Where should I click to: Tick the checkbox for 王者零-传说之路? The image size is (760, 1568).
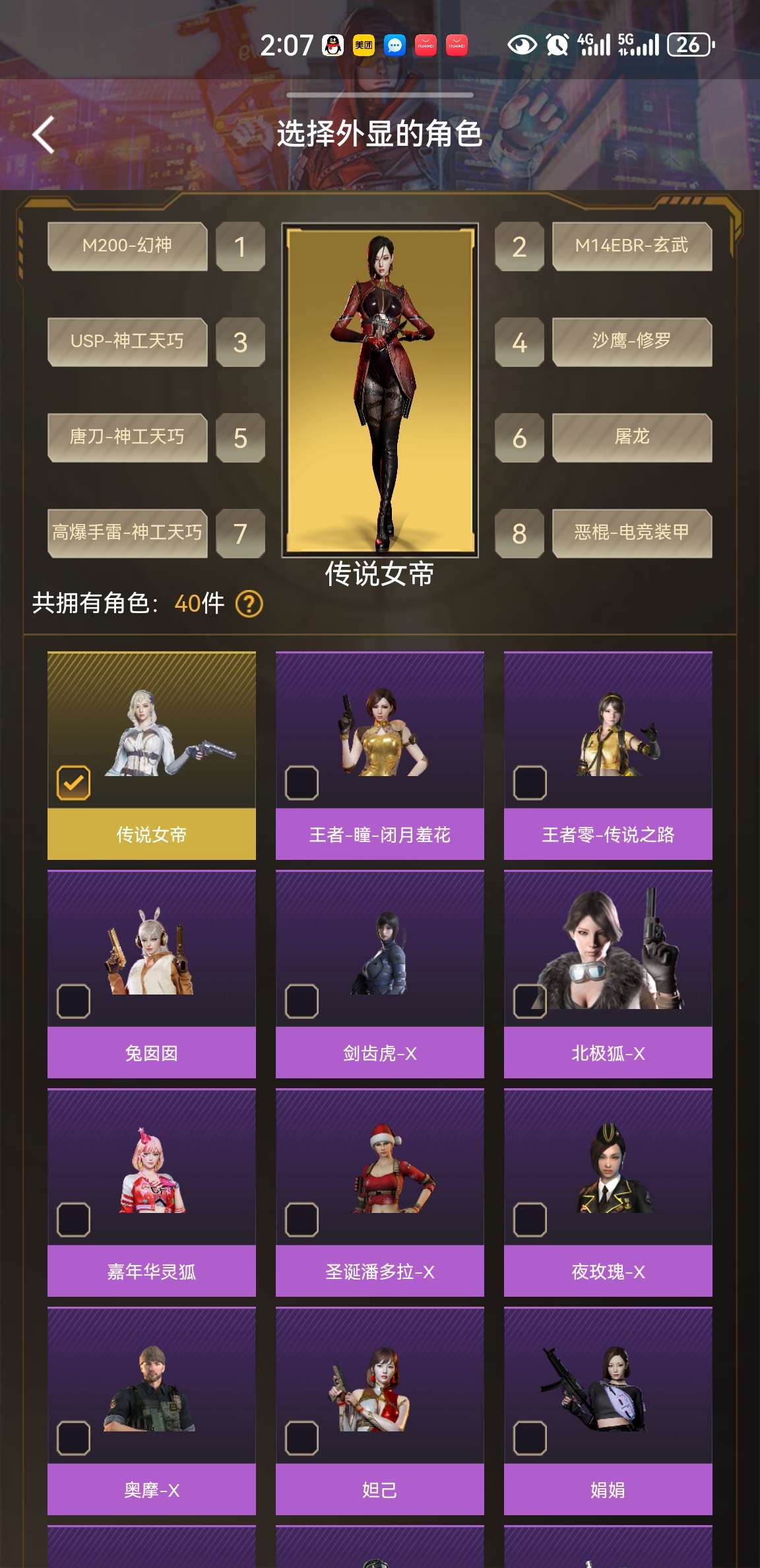(x=530, y=783)
